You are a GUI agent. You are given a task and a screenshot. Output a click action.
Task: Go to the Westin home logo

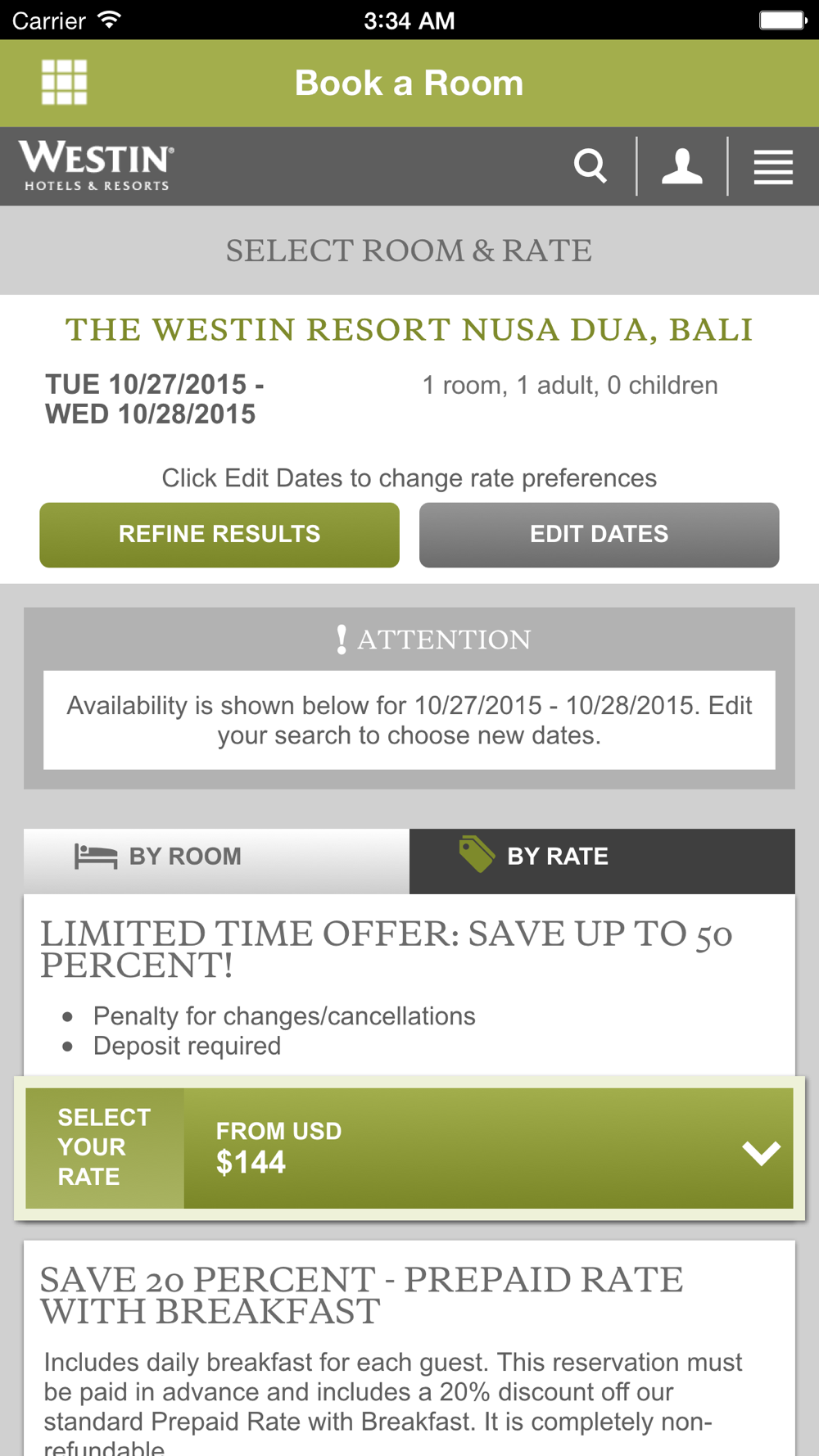pyautogui.click(x=97, y=165)
